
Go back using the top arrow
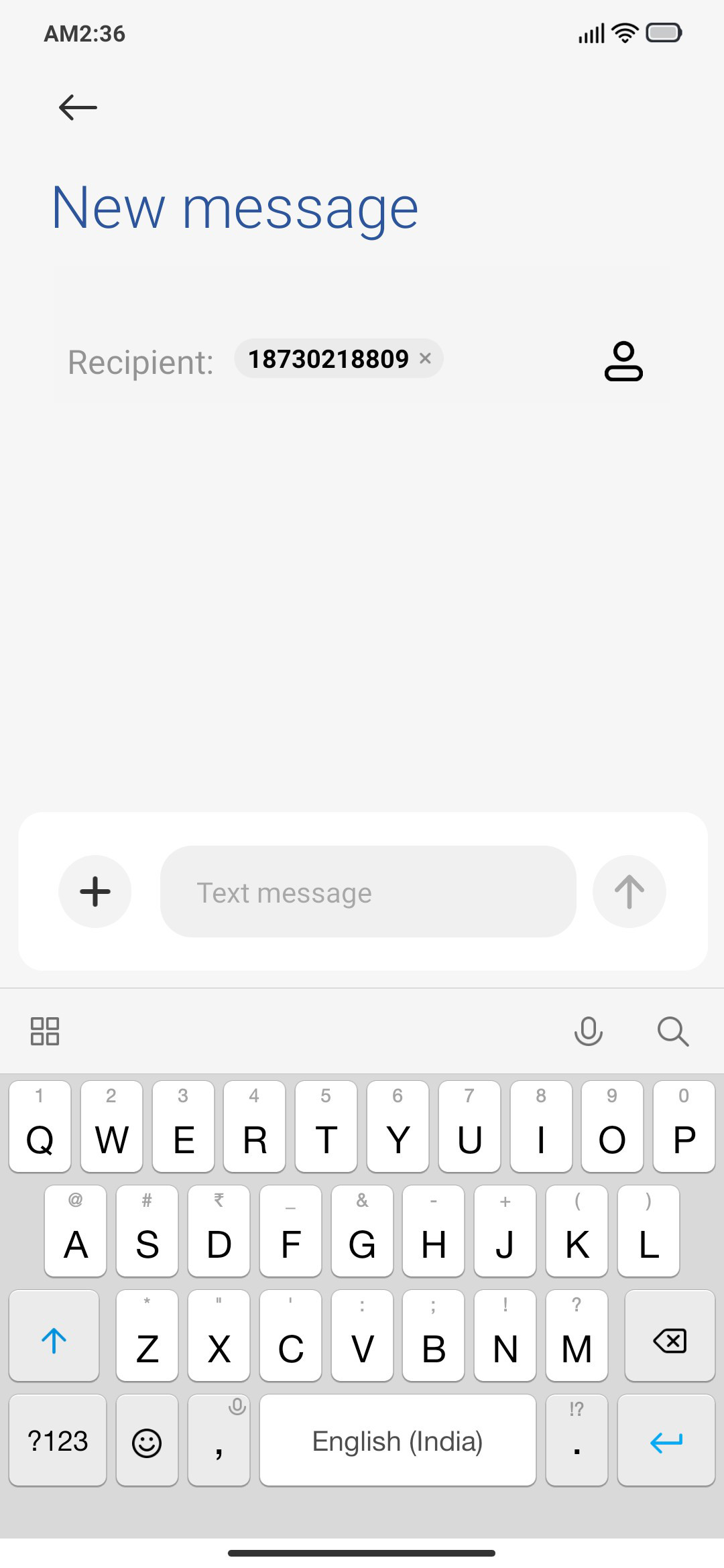click(x=78, y=107)
